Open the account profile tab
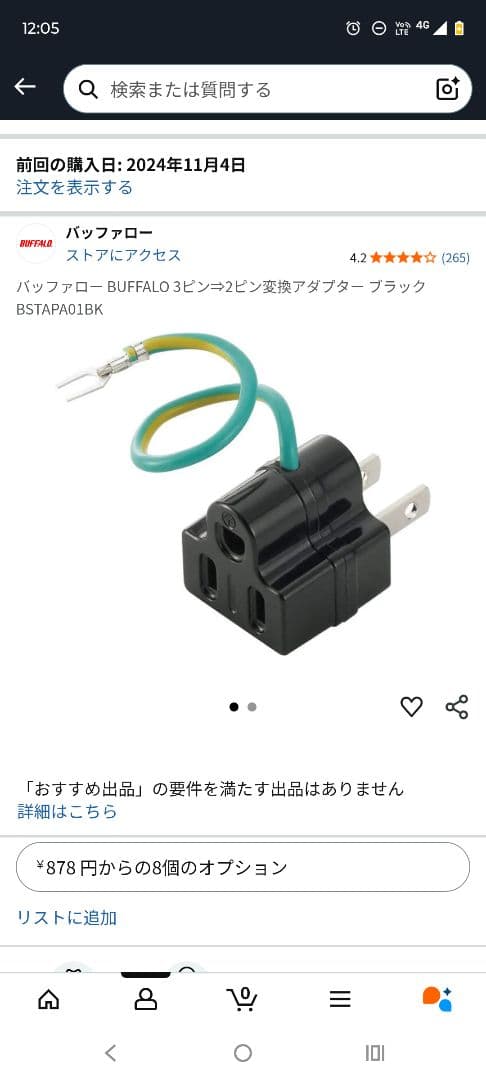The image size is (486, 1080). click(x=146, y=999)
